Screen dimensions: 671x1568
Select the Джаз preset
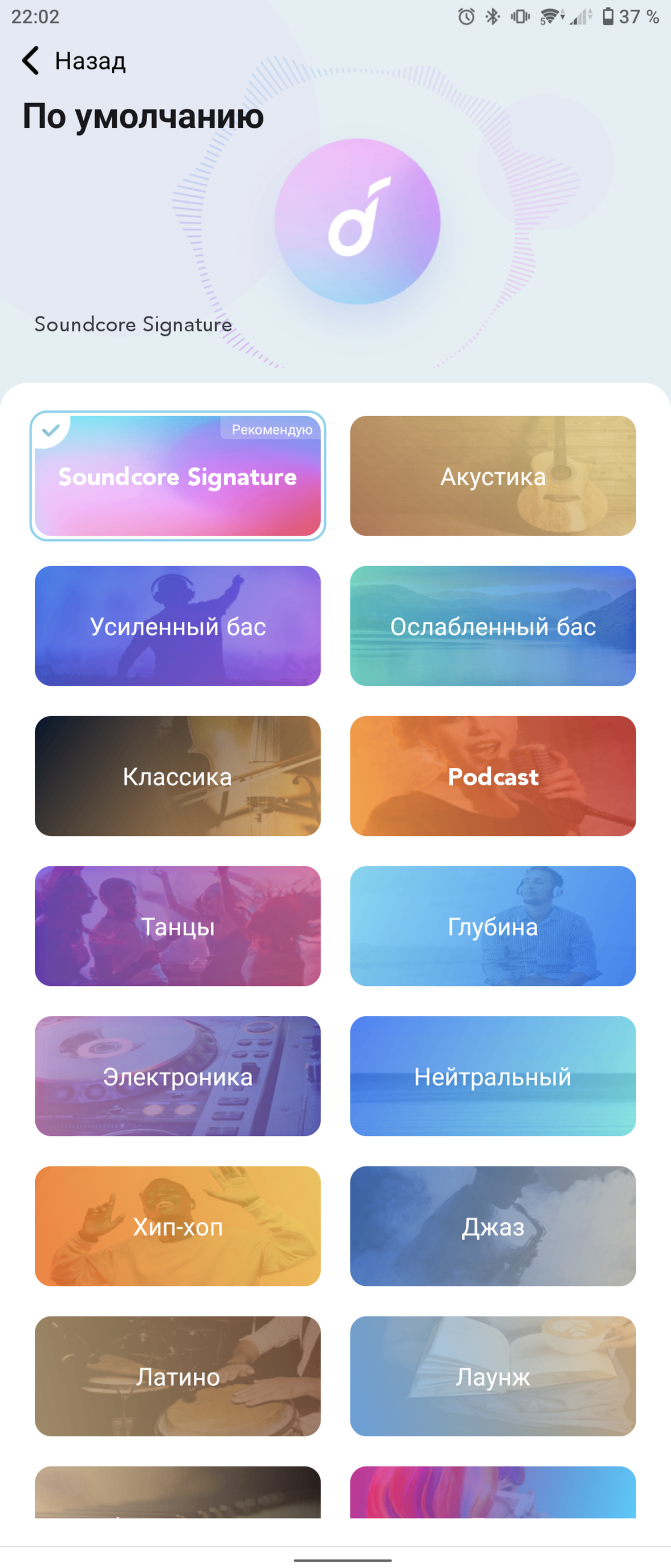493,1226
